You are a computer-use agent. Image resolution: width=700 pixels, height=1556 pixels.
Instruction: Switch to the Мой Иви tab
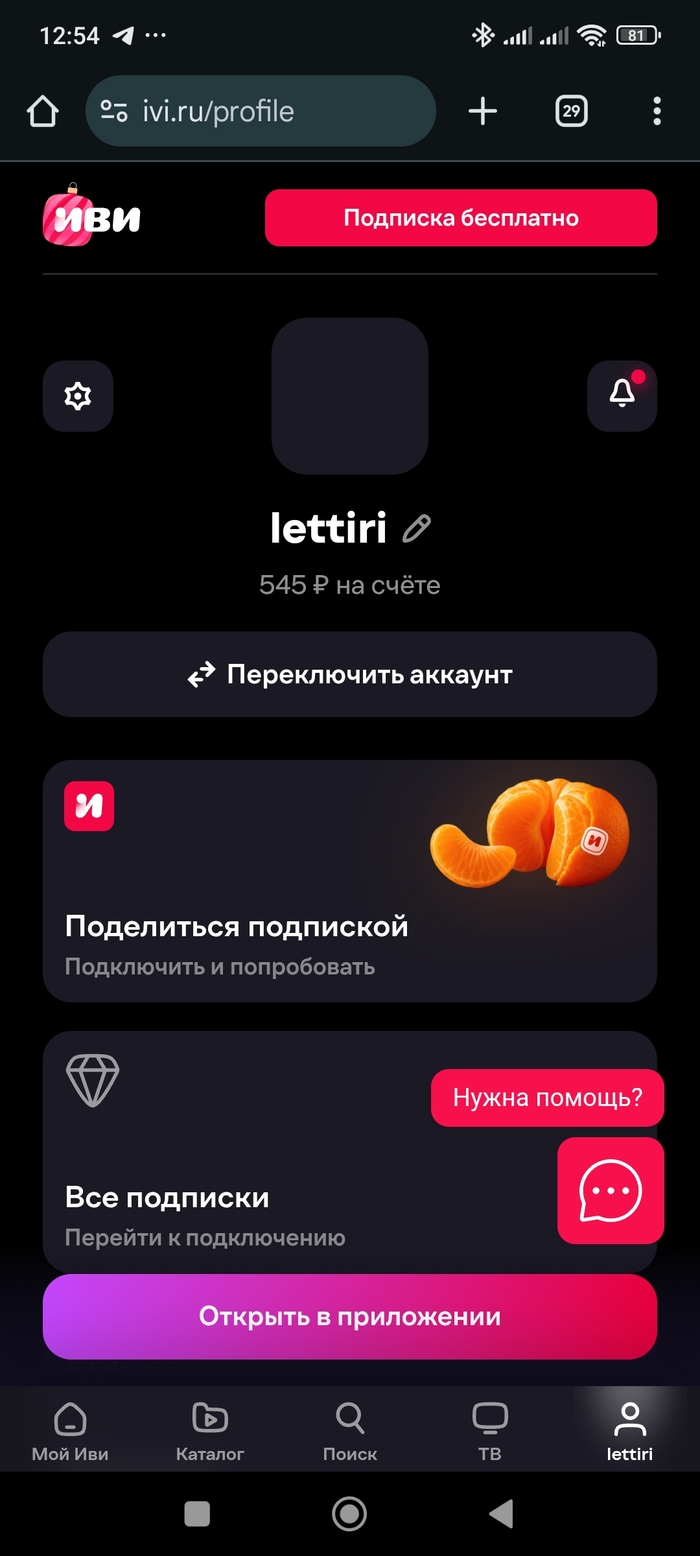click(x=70, y=1430)
